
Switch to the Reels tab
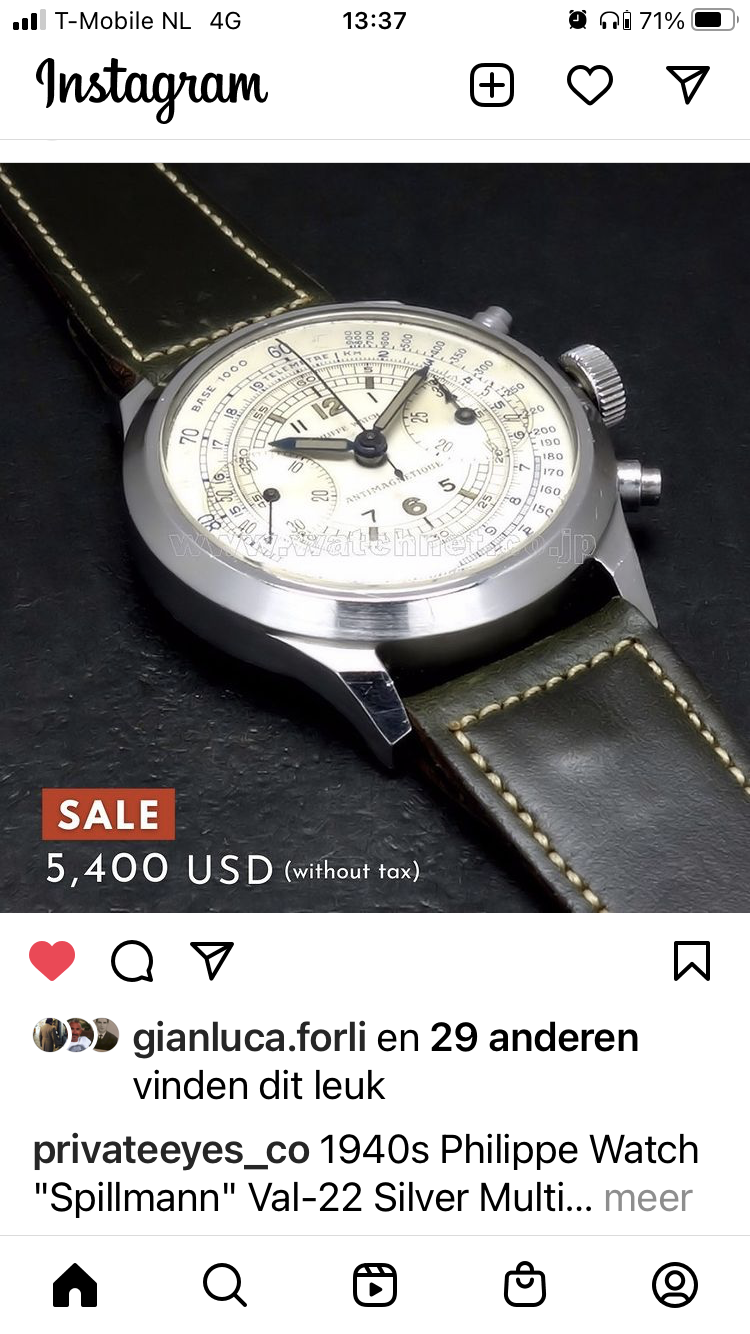tap(375, 1285)
